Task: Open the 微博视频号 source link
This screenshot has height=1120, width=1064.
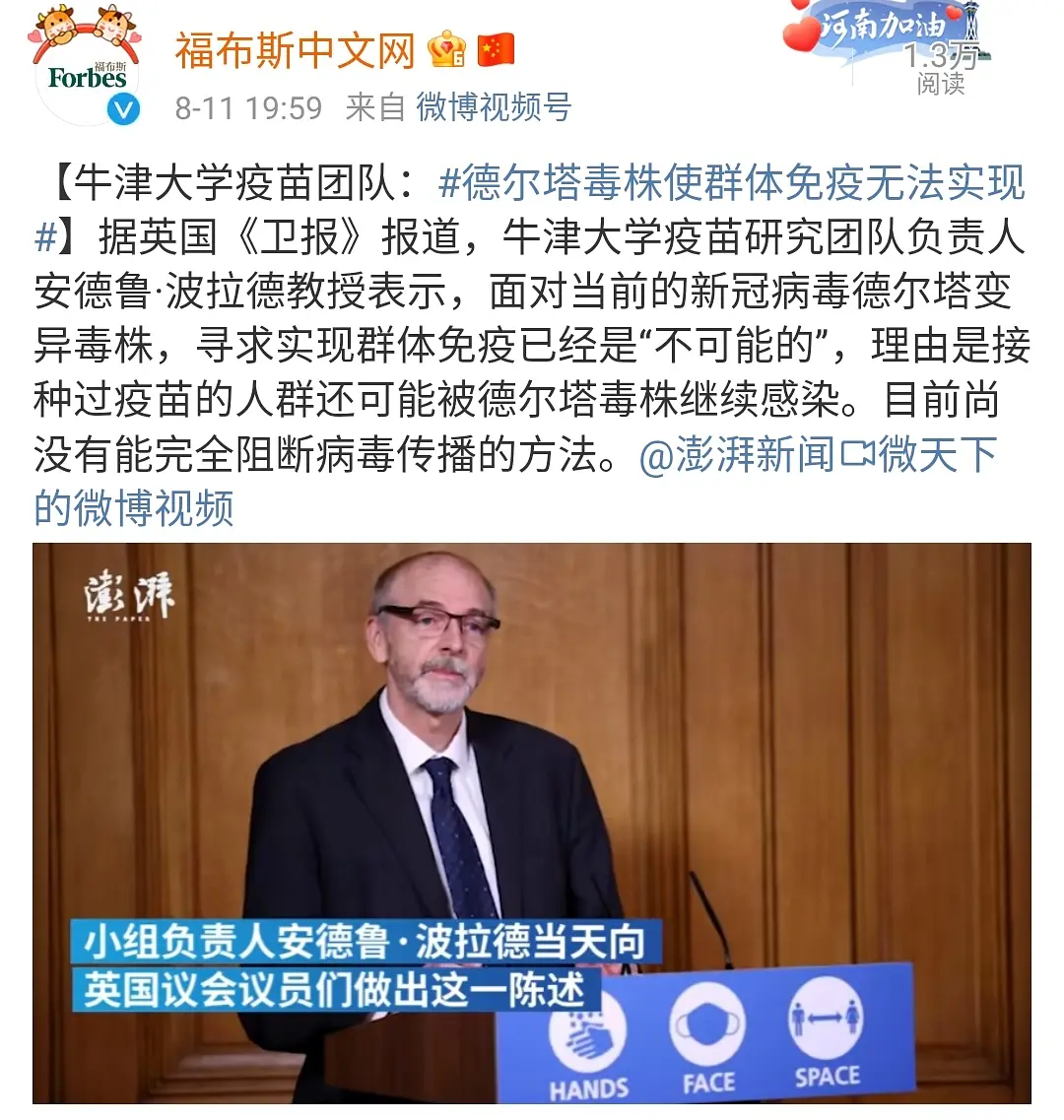Action: (494, 106)
